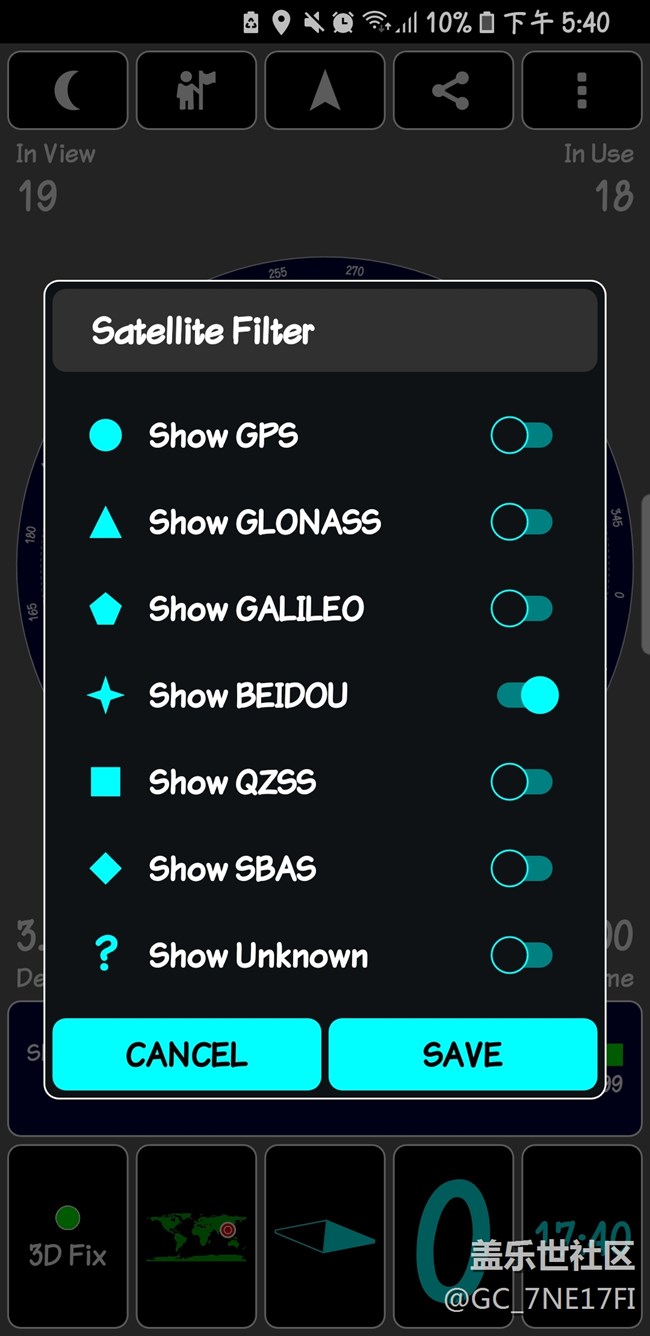Enable Show SBAS satellites

tap(521, 869)
